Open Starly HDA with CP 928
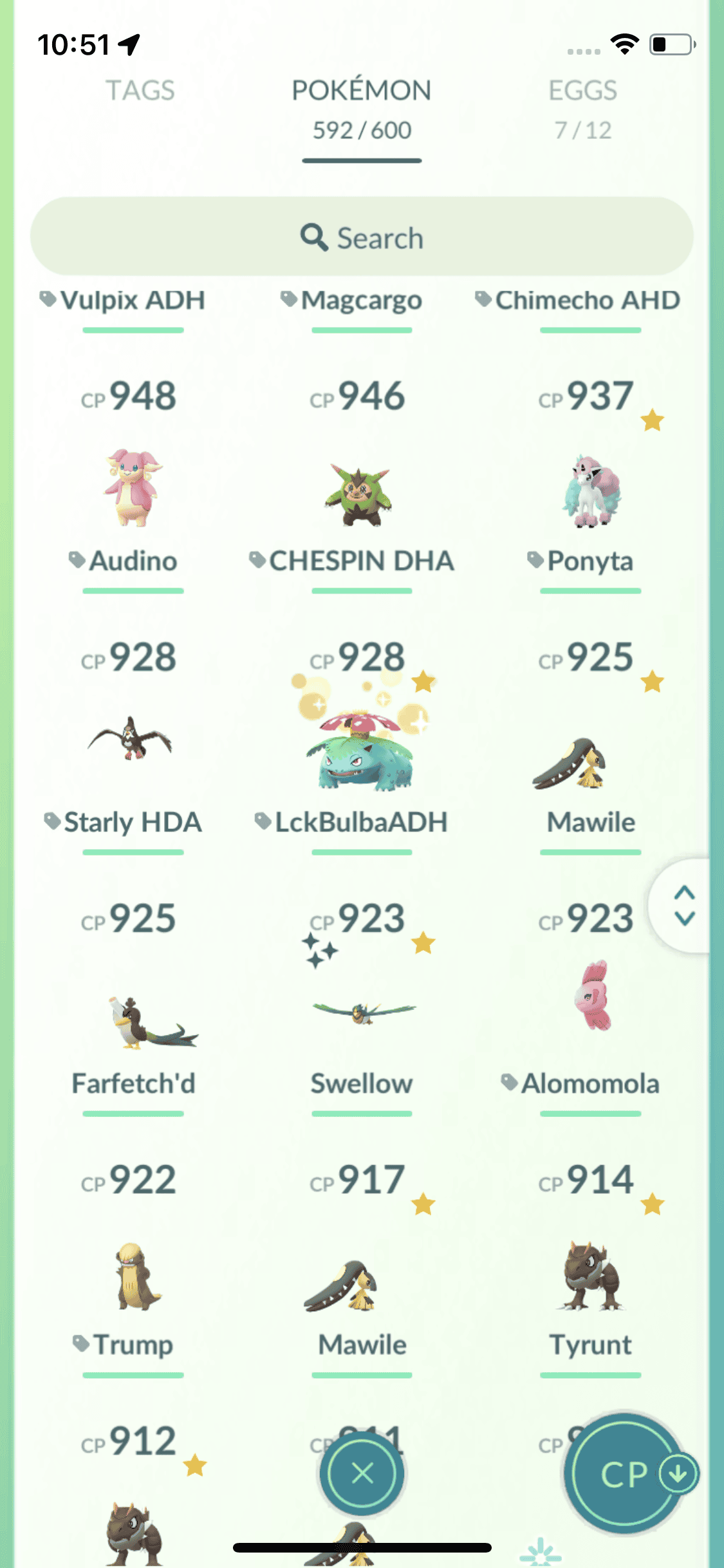The image size is (724, 1568). (x=132, y=740)
